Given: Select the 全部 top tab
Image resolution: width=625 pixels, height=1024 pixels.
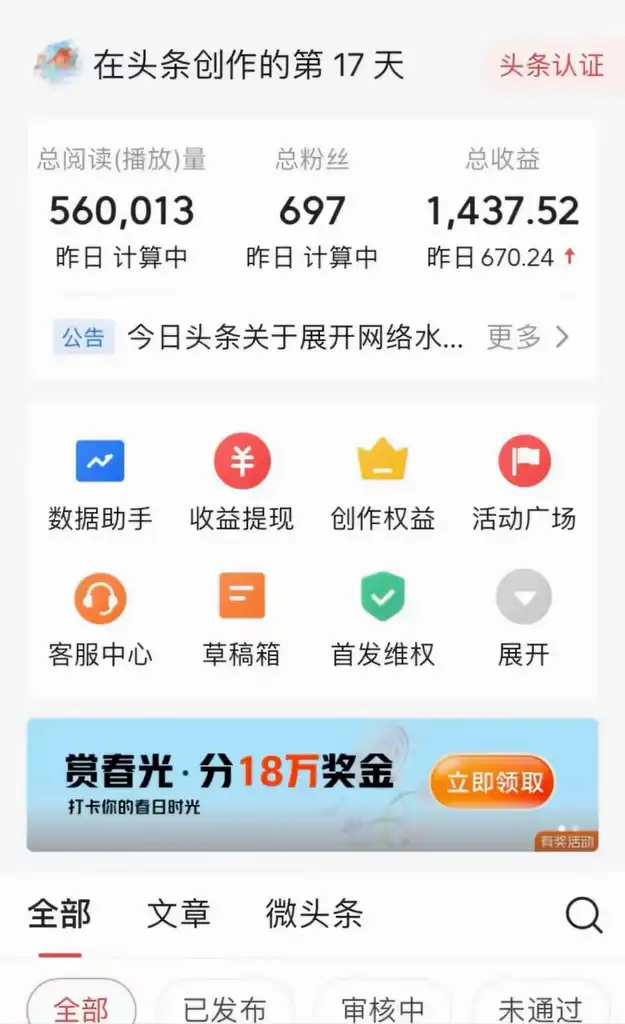Looking at the screenshot, I should coord(60,914).
